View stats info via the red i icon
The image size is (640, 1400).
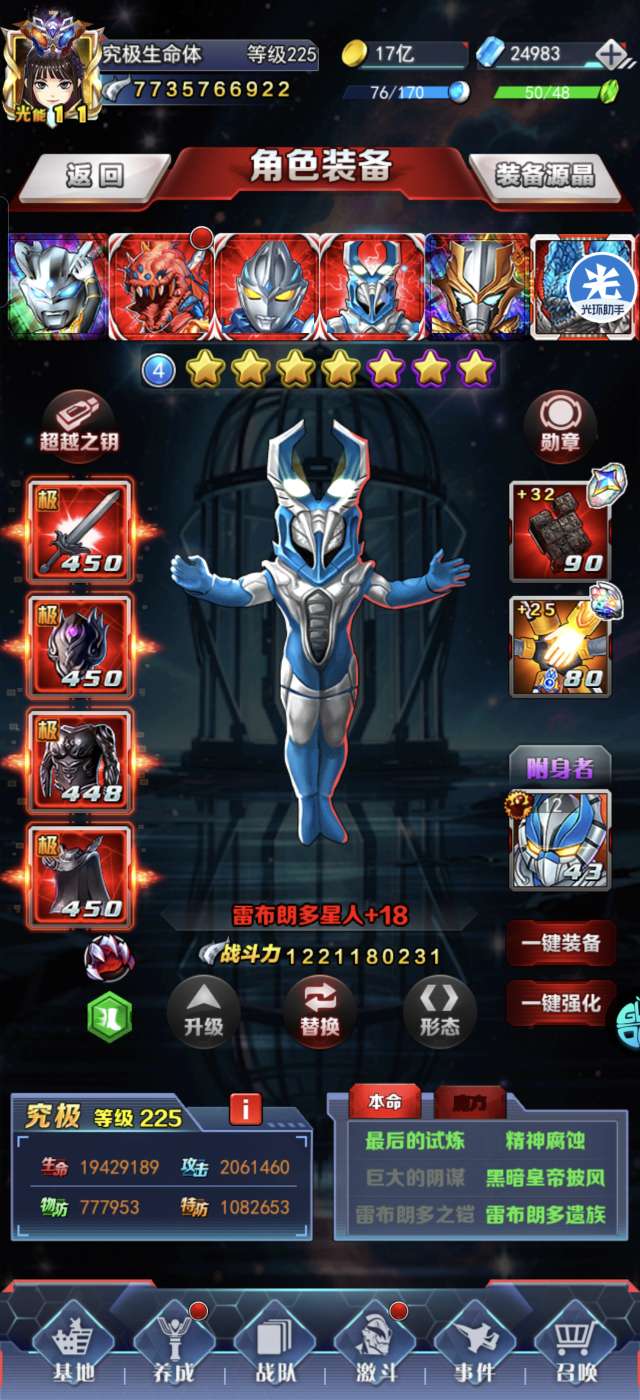point(246,1110)
